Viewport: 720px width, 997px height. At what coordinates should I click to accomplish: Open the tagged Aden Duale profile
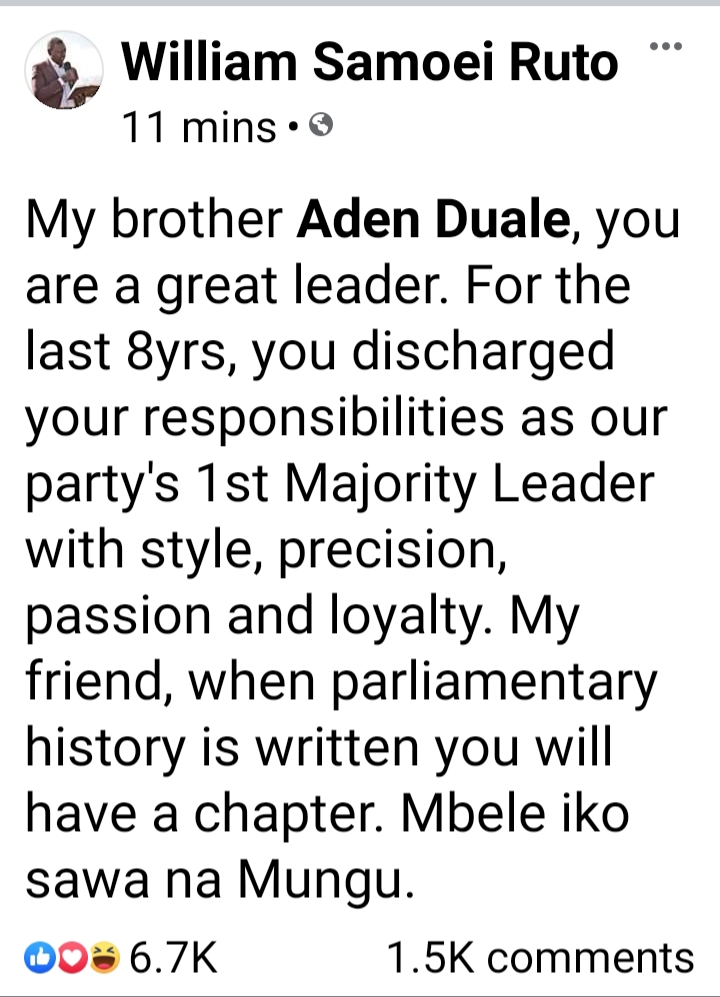pyautogui.click(x=431, y=221)
